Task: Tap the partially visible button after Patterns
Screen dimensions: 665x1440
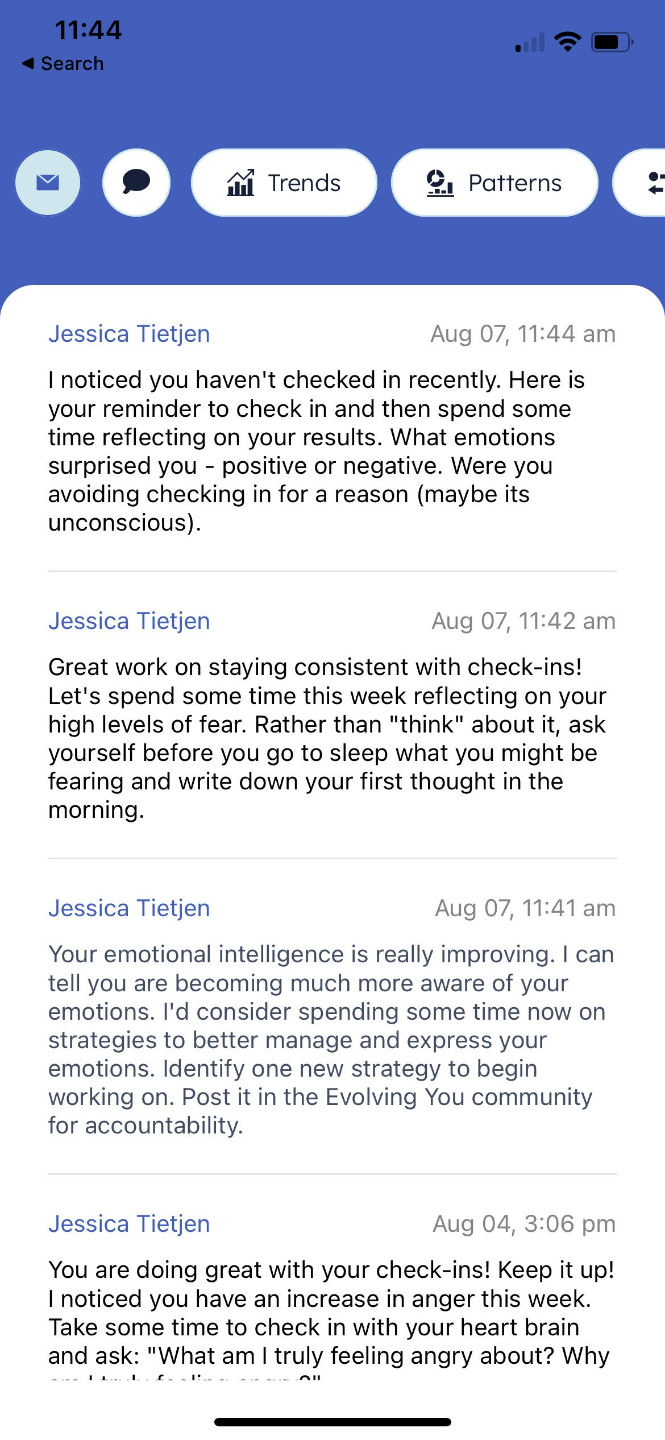Action: (640, 183)
